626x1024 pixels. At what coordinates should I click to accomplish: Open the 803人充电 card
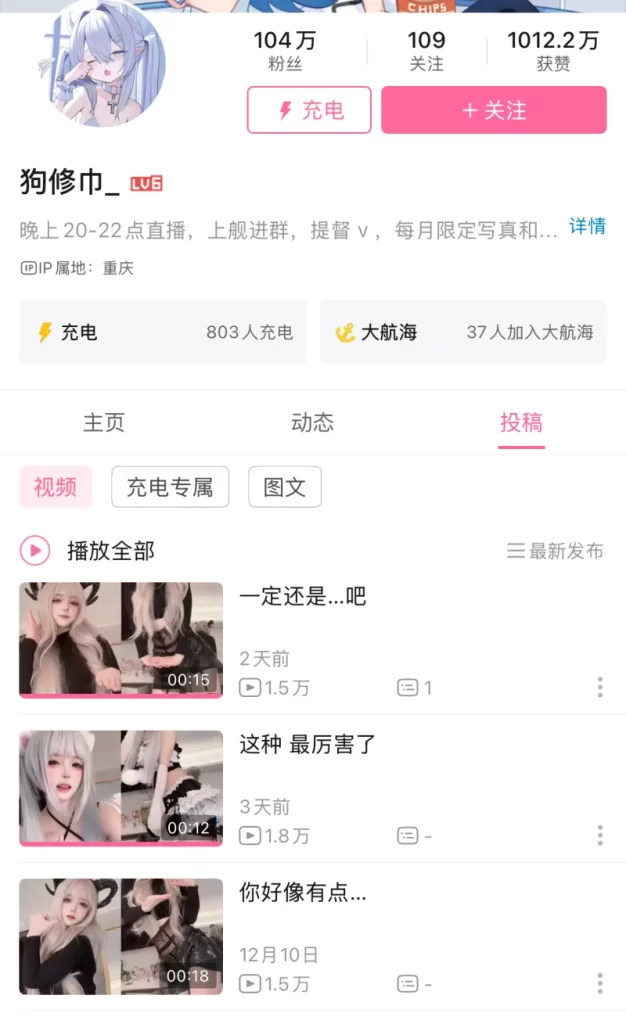coord(163,332)
